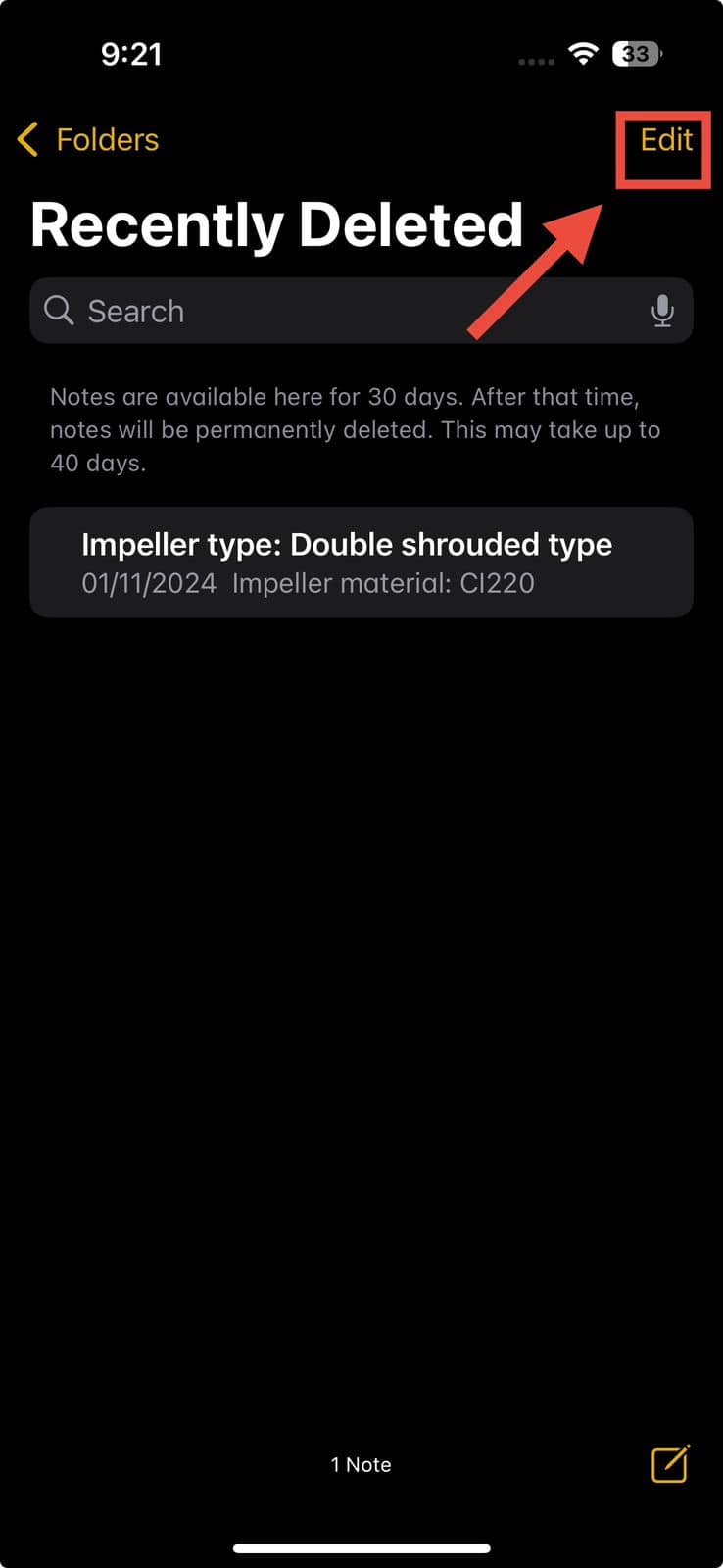Focus the Search field
The height and width of the screenshot is (1568, 723).
click(x=343, y=311)
